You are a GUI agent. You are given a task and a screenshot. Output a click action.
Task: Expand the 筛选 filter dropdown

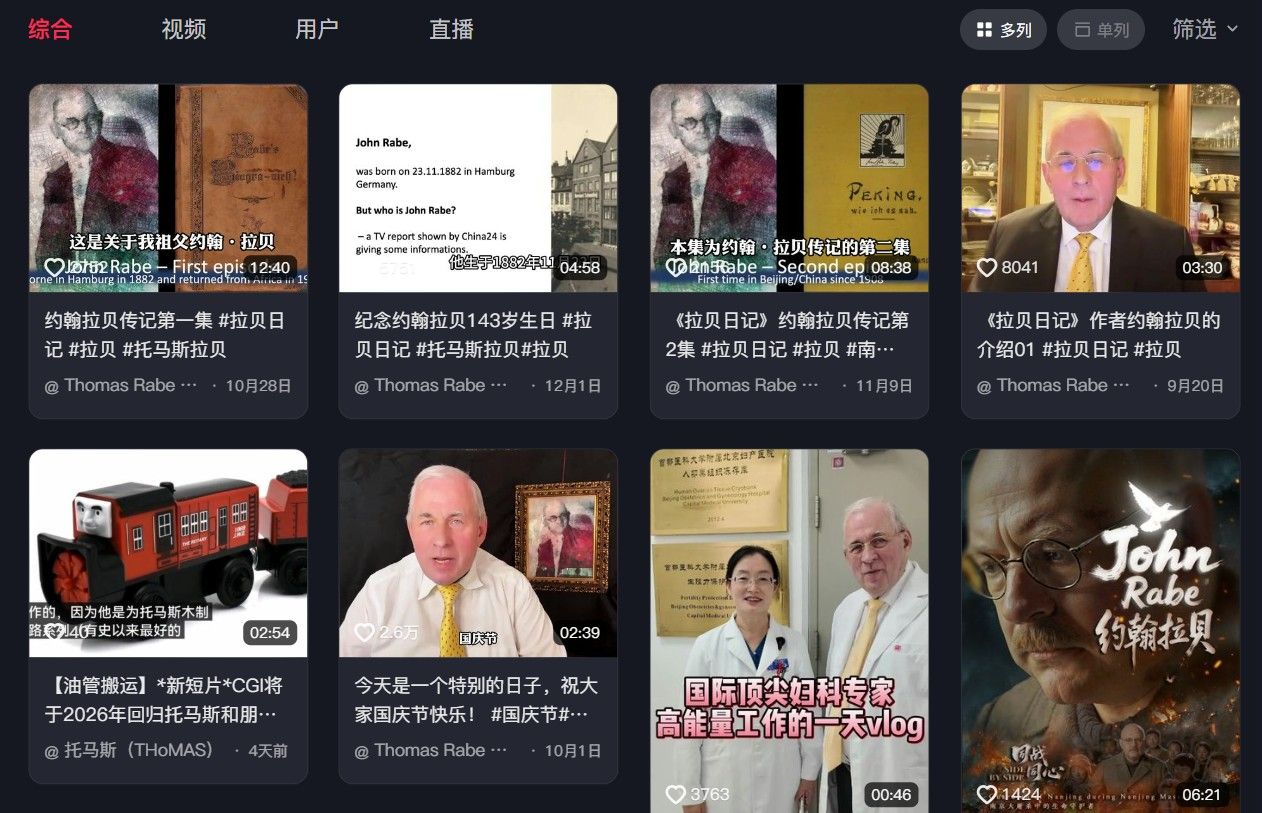[x=1205, y=30]
